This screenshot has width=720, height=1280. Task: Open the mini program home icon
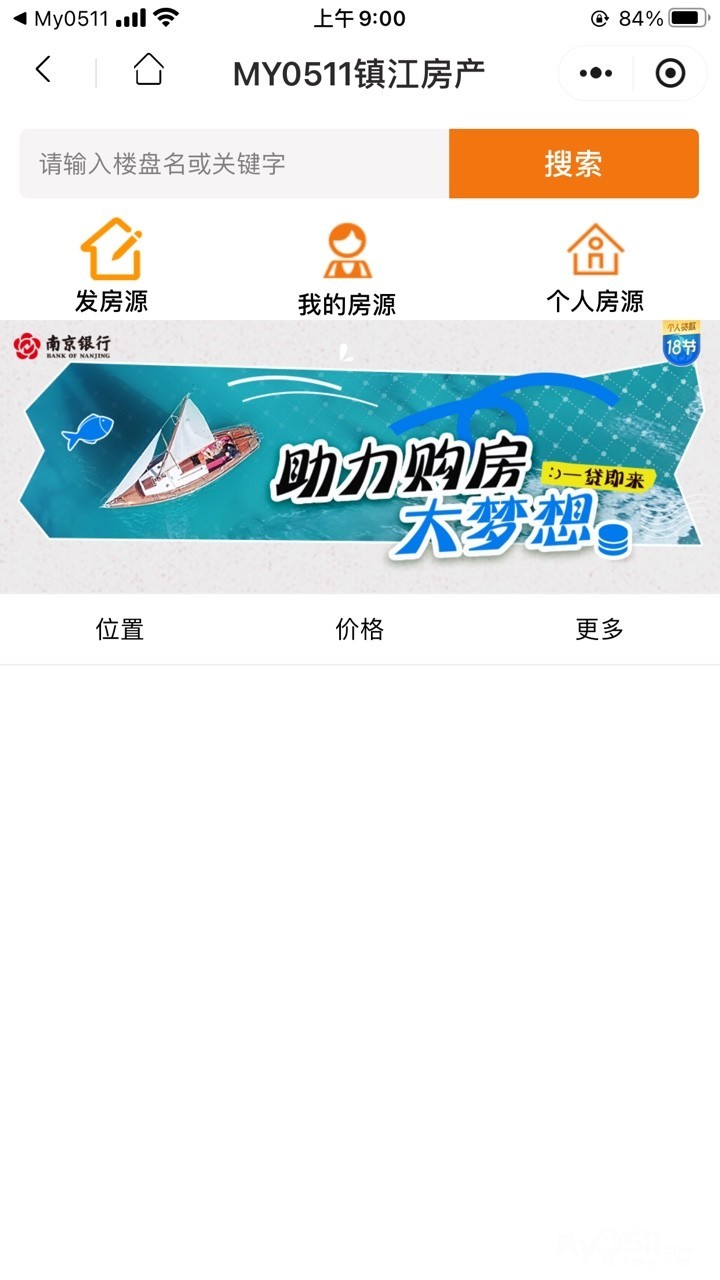(x=148, y=71)
